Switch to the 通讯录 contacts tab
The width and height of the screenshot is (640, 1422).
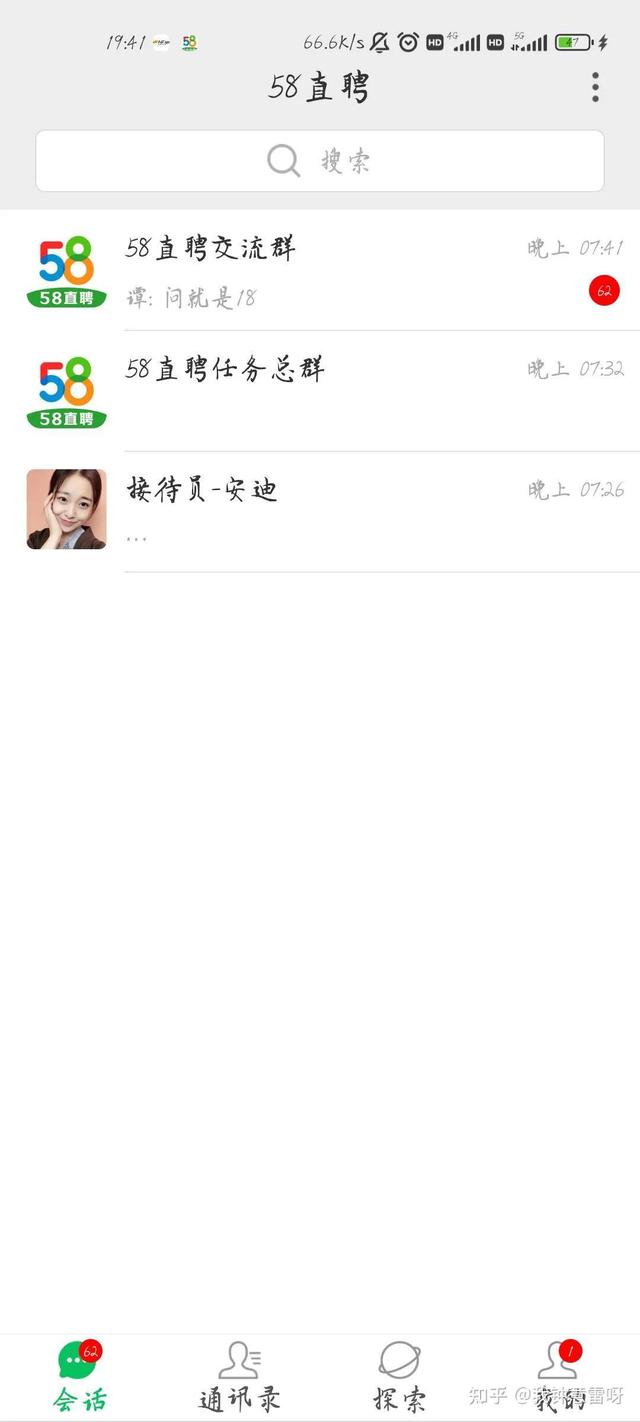tap(240, 1377)
